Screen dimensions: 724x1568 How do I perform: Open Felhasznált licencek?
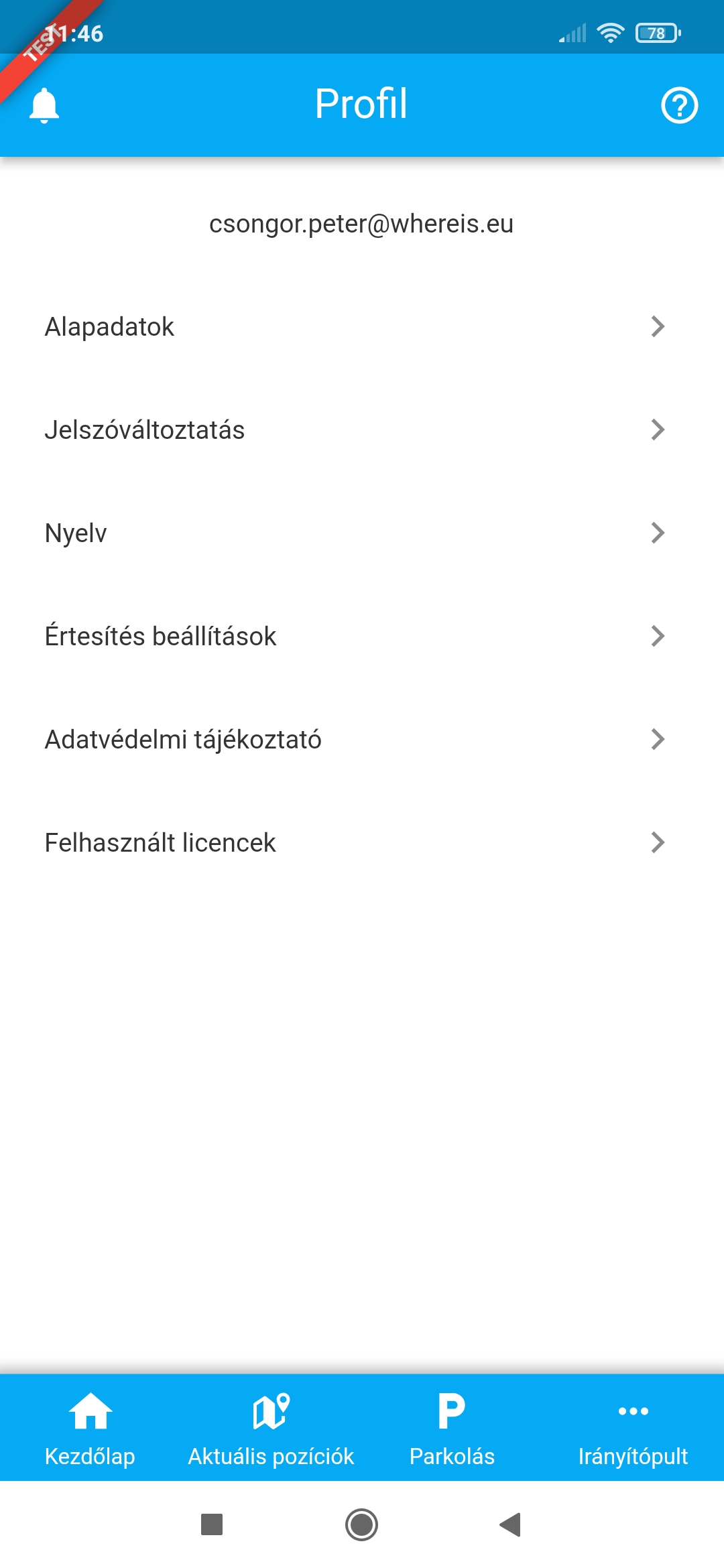[362, 843]
